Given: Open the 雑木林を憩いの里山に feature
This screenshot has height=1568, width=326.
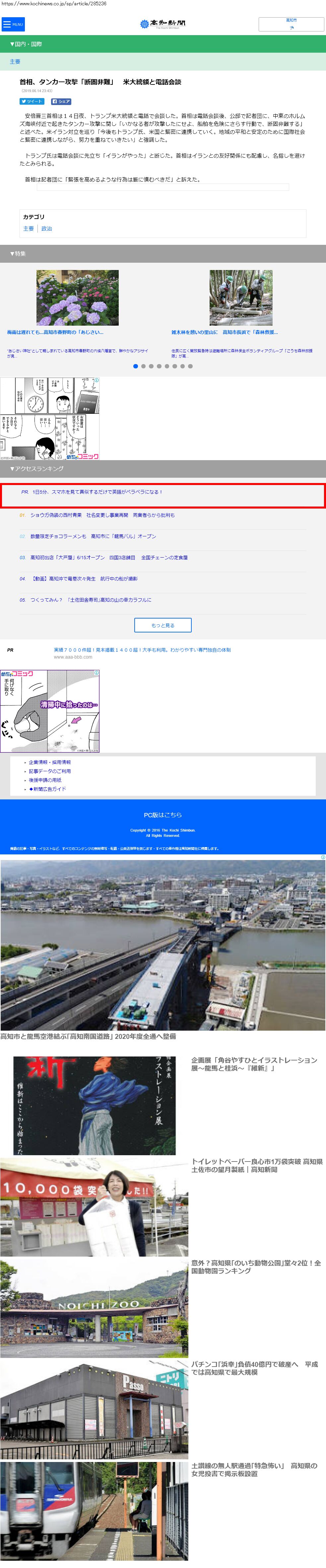Looking at the screenshot, I should [224, 332].
